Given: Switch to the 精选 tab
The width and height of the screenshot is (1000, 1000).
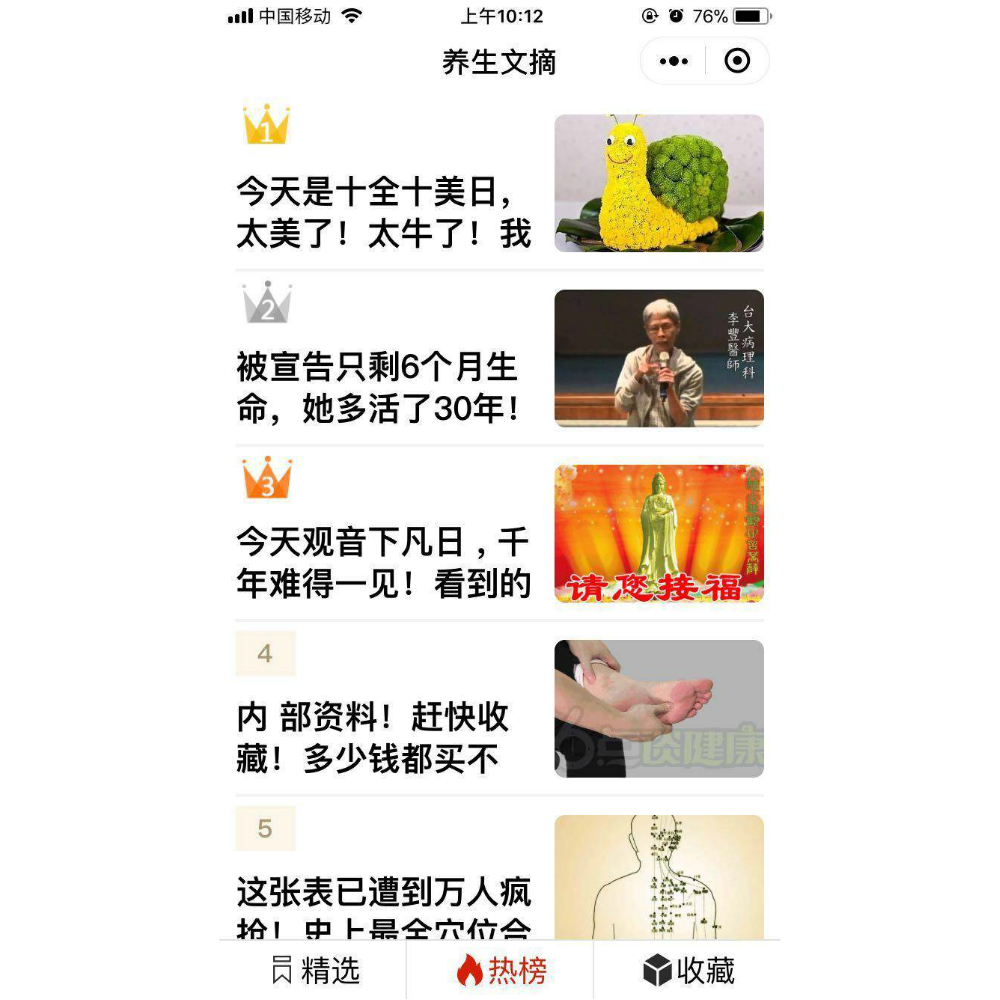Looking at the screenshot, I should 315,970.
